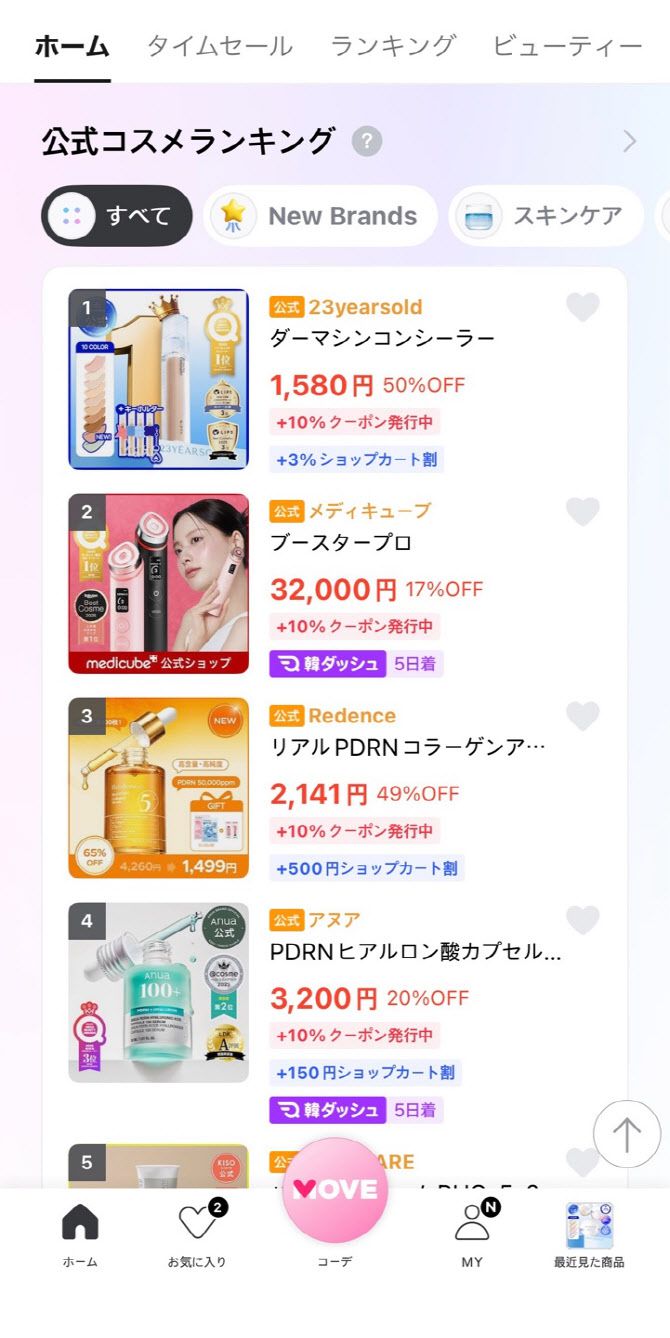Open the お気に入り tab
The height and width of the screenshot is (1338, 670).
(197, 1235)
